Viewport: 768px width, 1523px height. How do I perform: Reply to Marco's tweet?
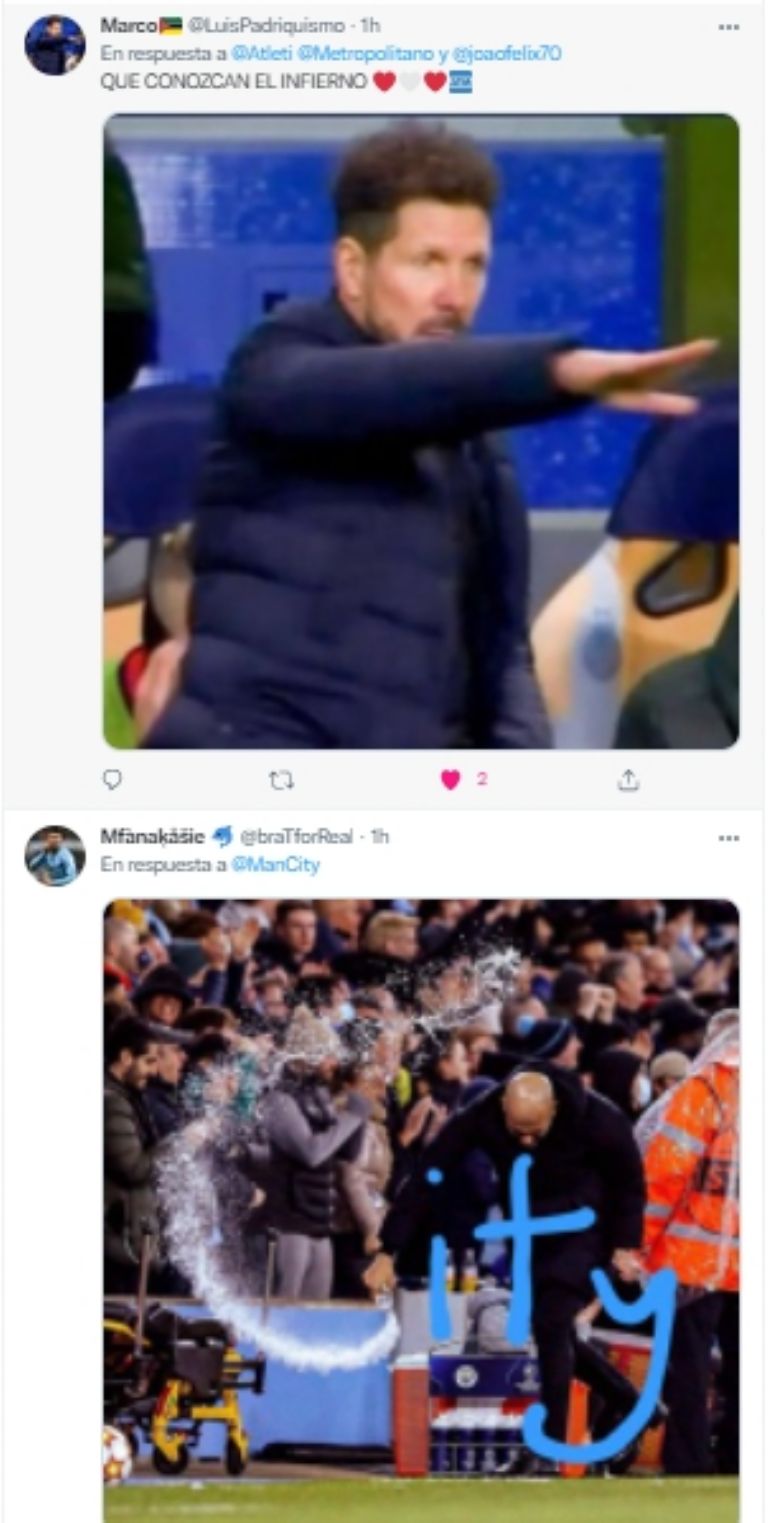(113, 780)
